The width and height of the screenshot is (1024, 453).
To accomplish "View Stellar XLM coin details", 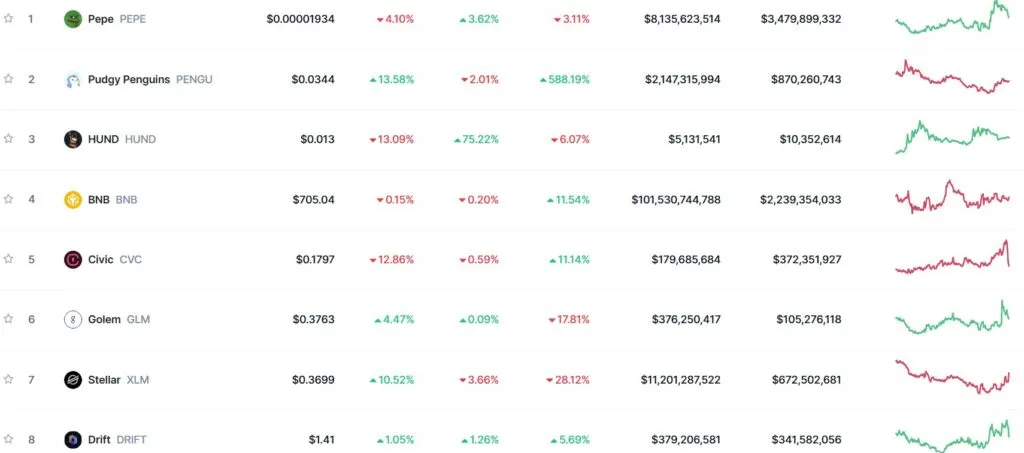I will pos(104,379).
